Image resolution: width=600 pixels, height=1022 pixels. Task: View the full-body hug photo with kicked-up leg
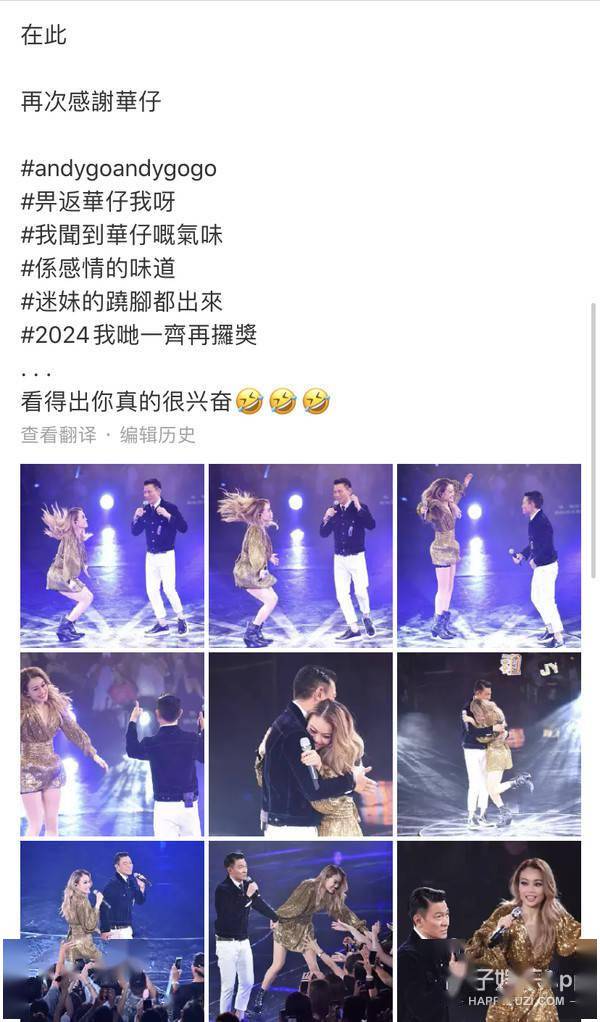[x=488, y=744]
